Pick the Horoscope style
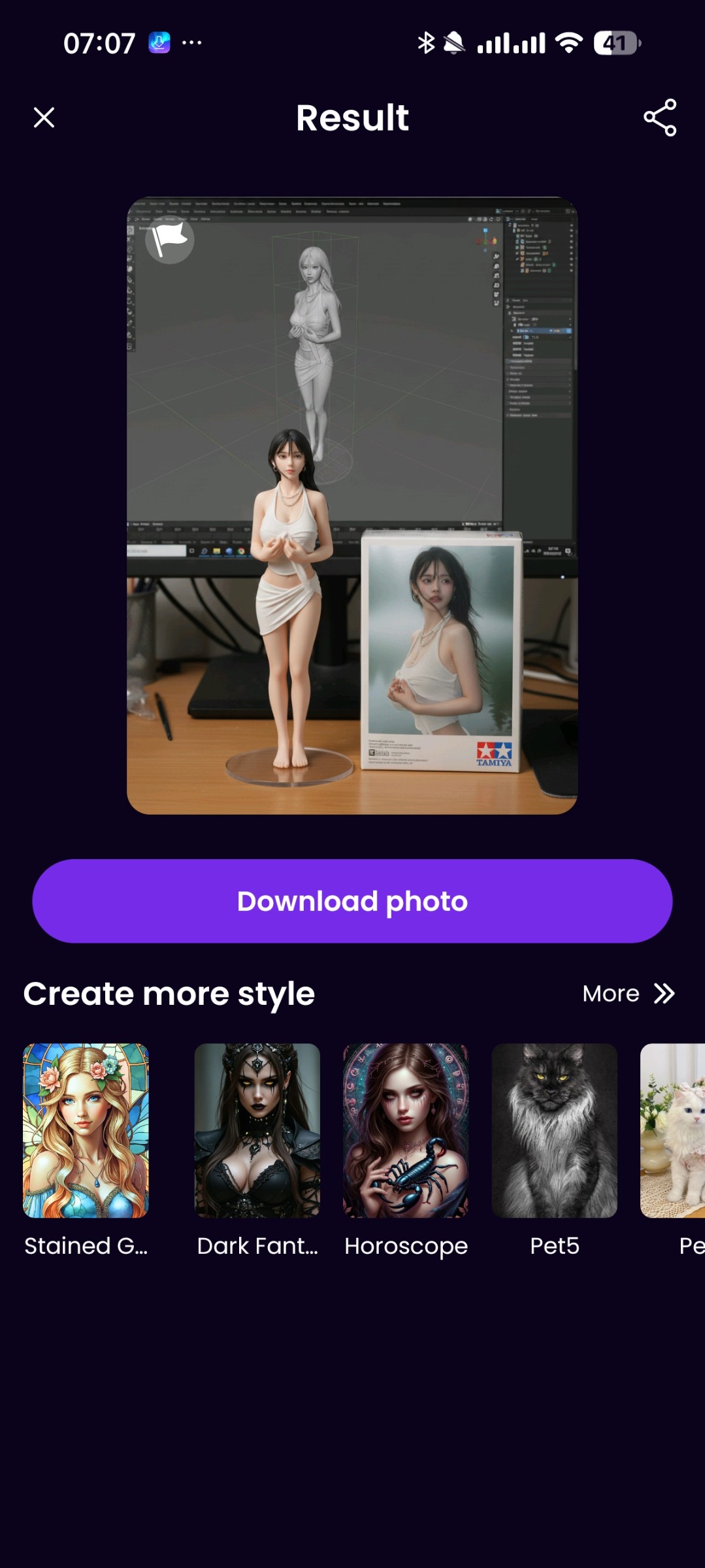Image resolution: width=705 pixels, height=1568 pixels. tap(406, 1130)
